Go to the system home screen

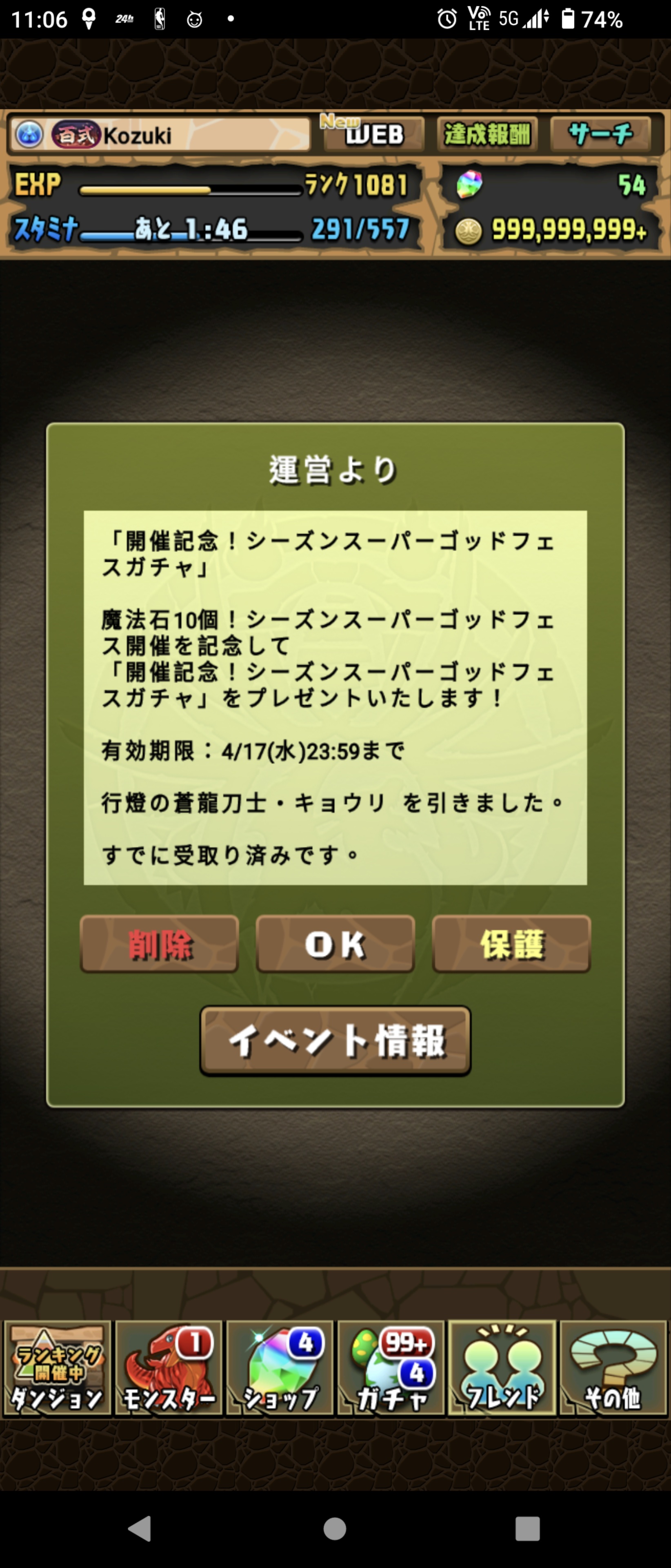pyautogui.click(x=335, y=1528)
